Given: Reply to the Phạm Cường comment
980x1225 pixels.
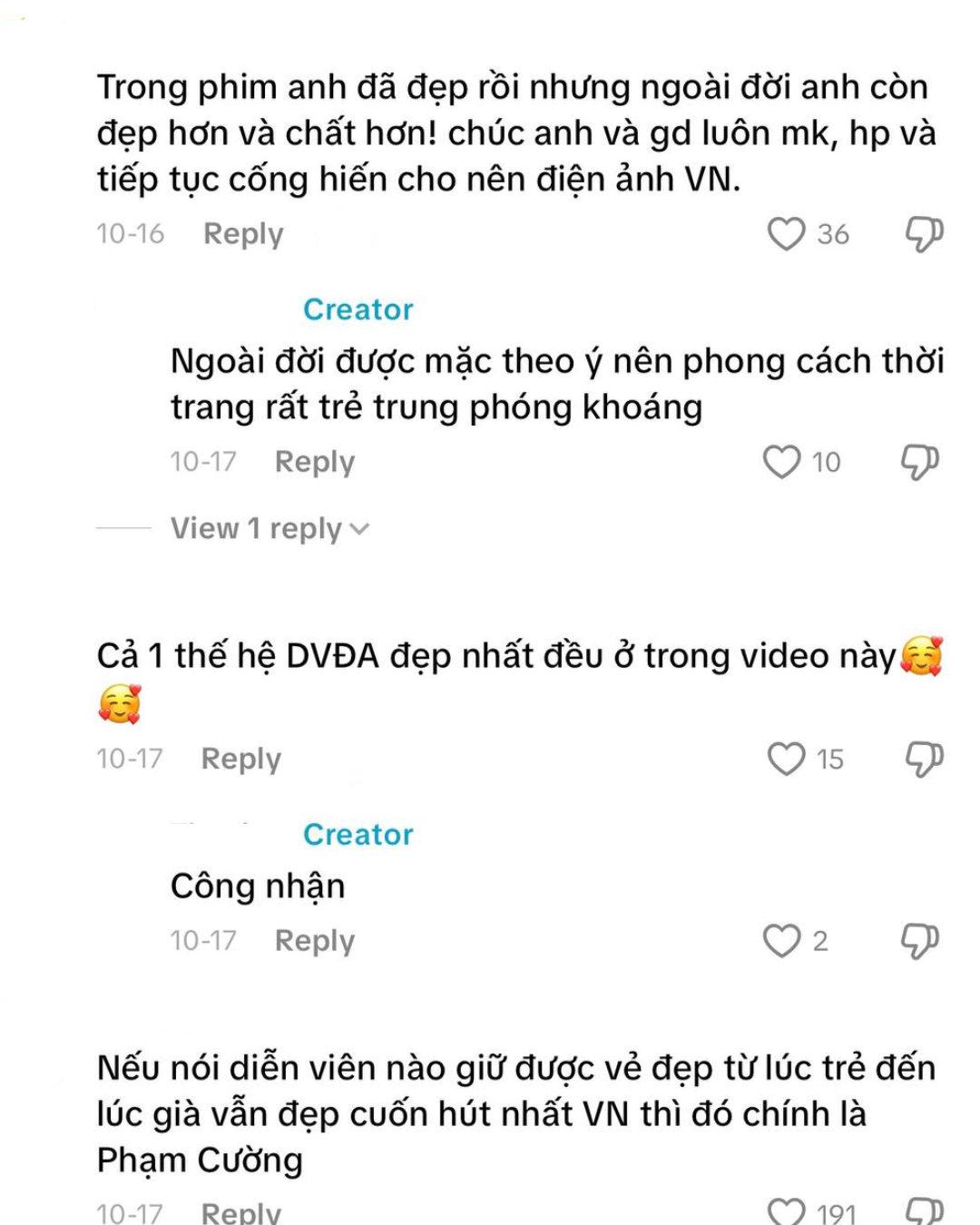Looking at the screenshot, I should [240, 1212].
